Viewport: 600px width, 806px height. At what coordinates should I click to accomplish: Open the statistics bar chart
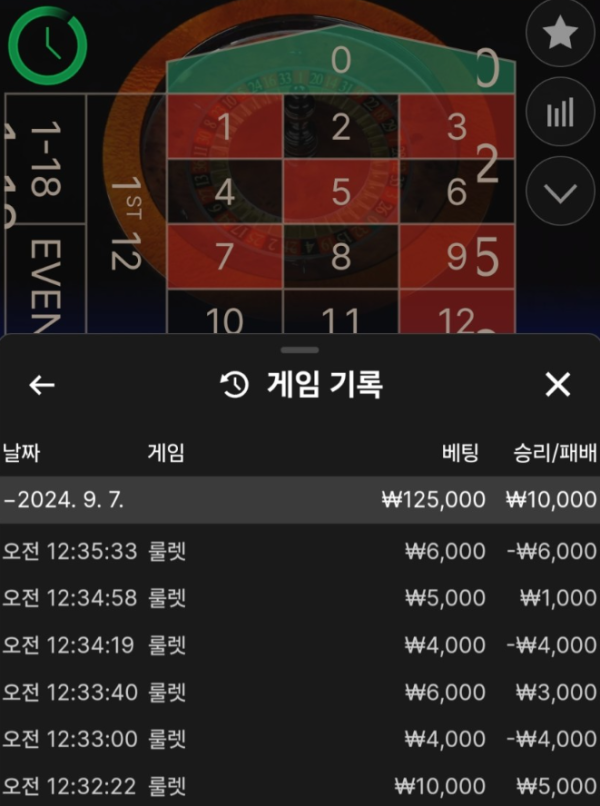560,112
